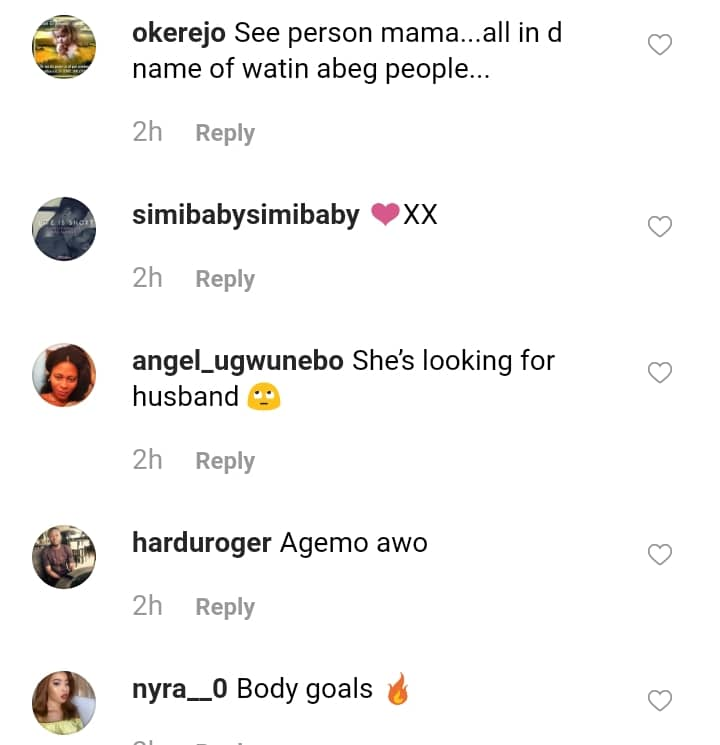Viewport: 720px width, 745px height.
Task: View angel_ugwunebo's profile avatar
Action: [64, 375]
